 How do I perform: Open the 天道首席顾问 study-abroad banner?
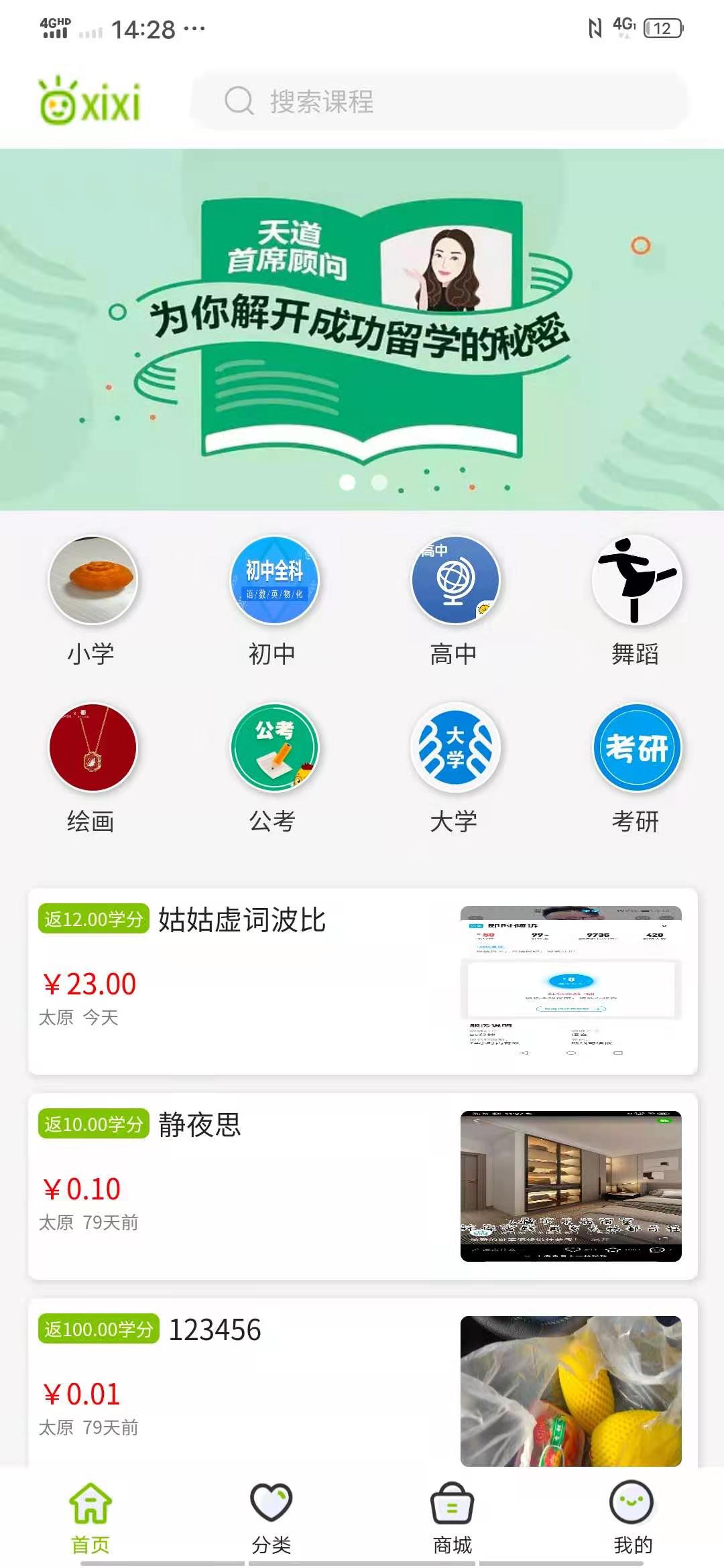tap(362, 329)
